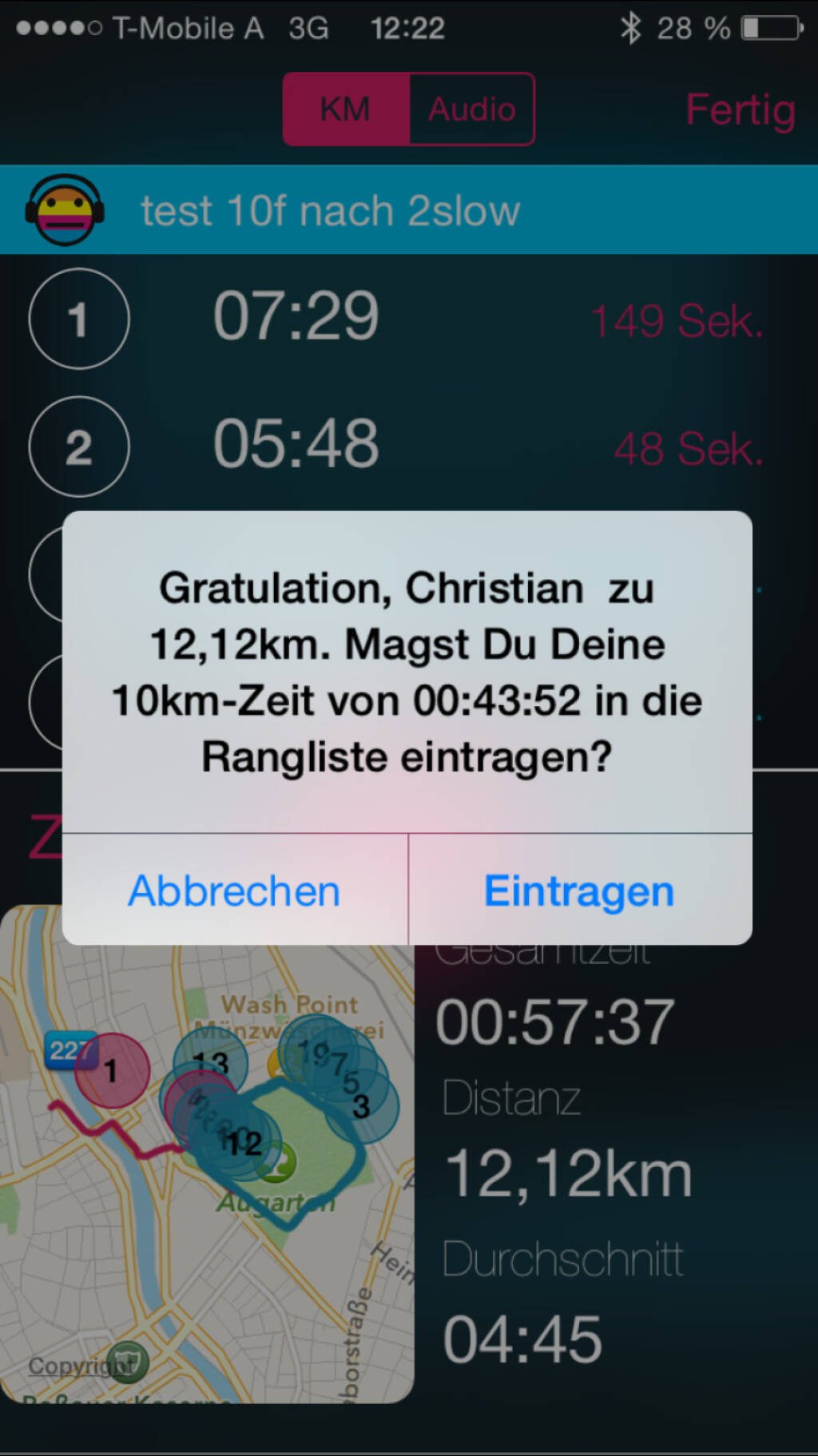Select the KM segment

[346, 109]
